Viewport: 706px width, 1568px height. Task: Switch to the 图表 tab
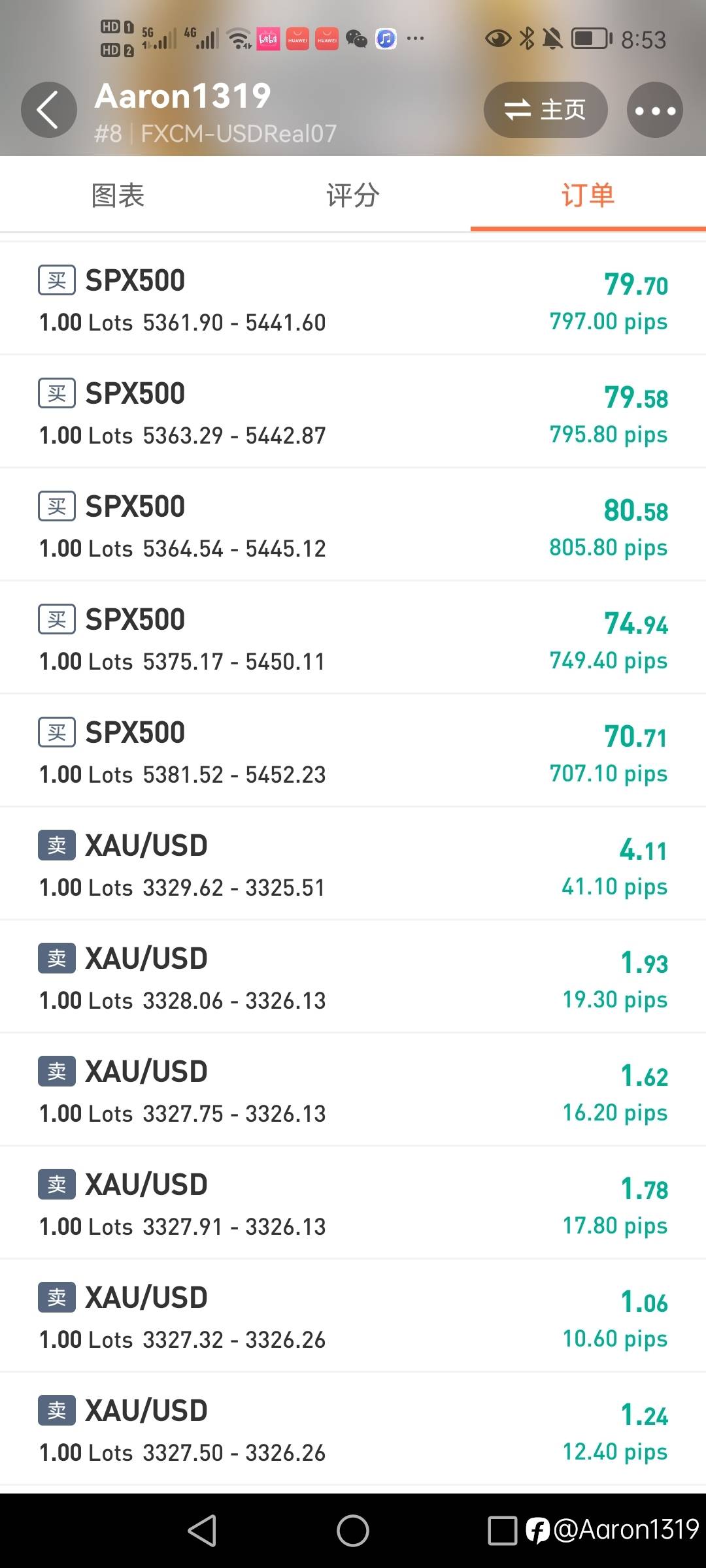coord(118,195)
